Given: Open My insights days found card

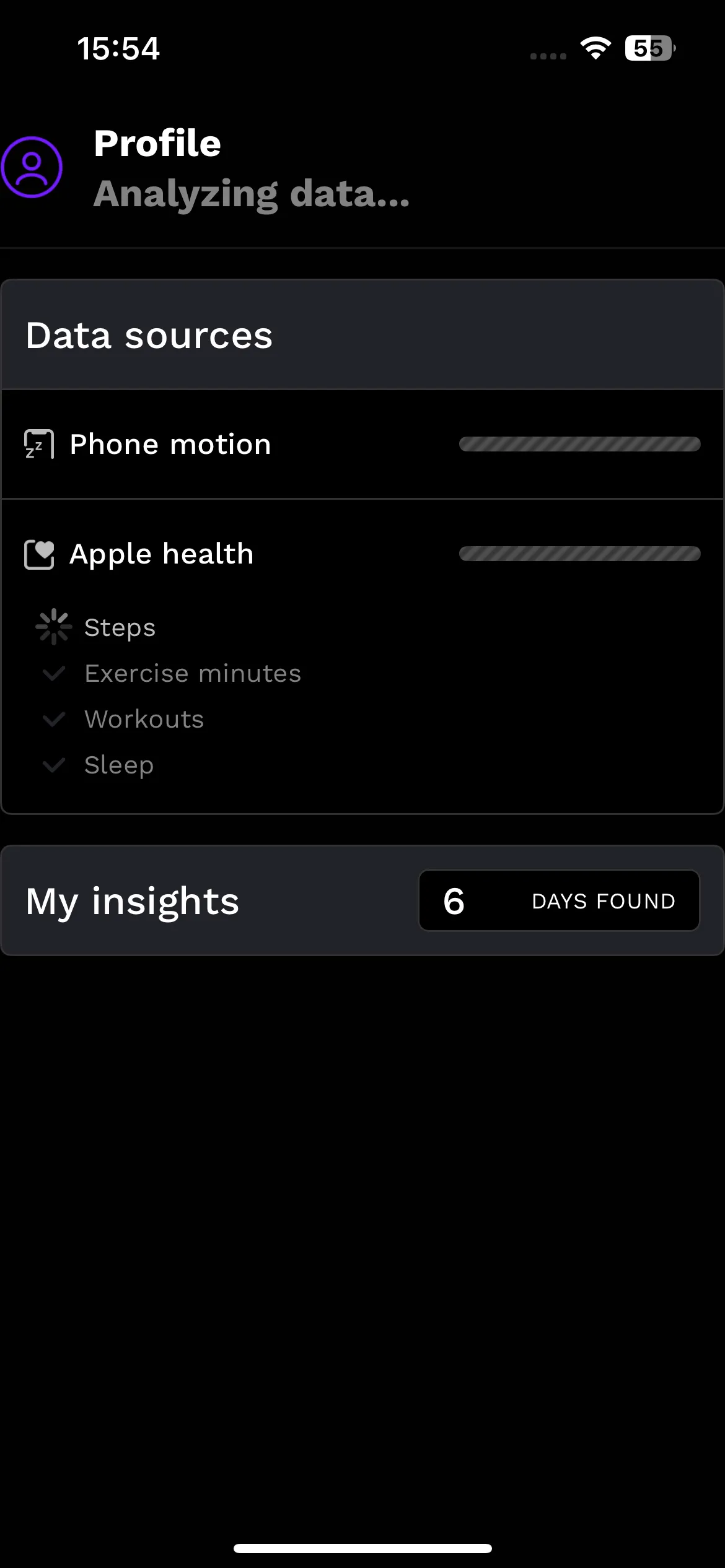Looking at the screenshot, I should 362,900.
